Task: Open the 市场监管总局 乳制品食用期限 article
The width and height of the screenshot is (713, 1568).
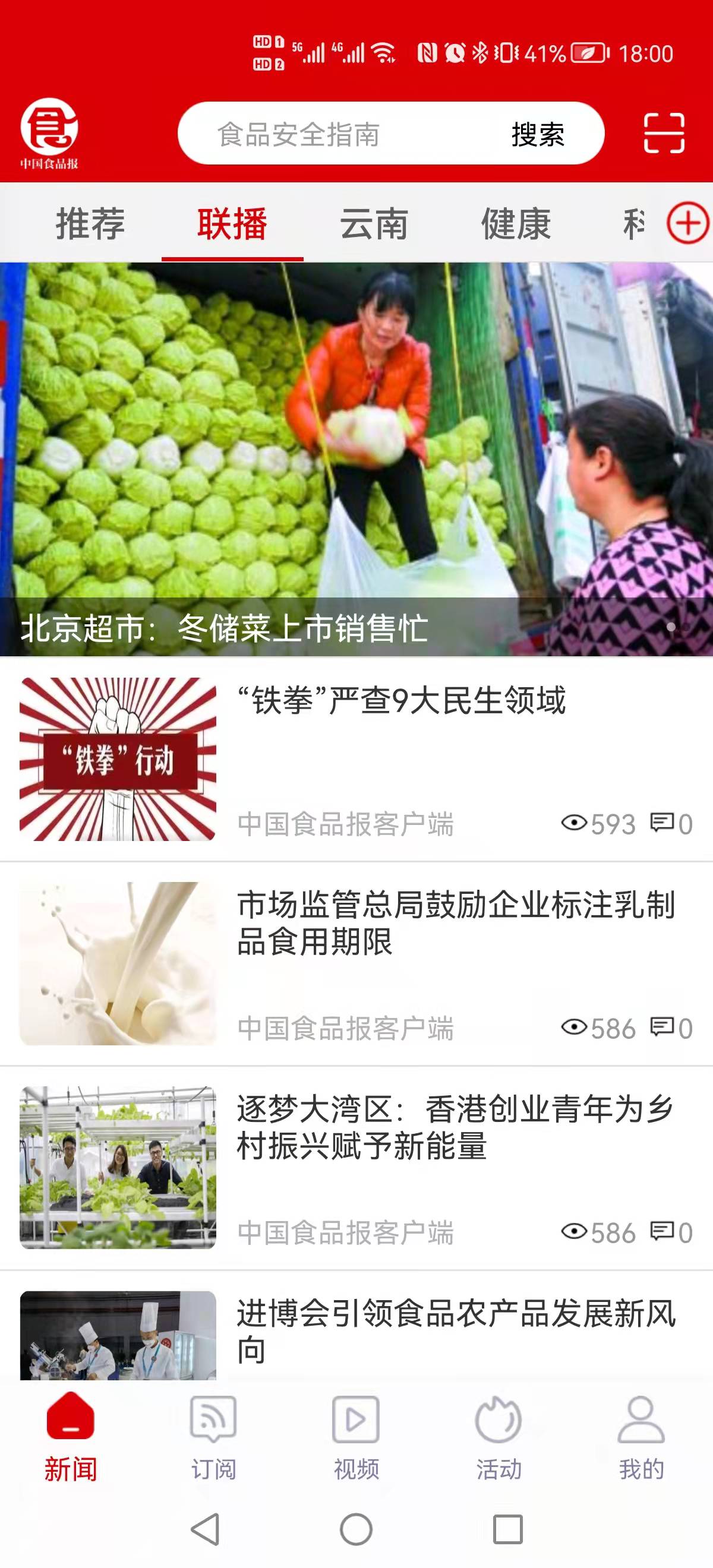Action: [456, 922]
